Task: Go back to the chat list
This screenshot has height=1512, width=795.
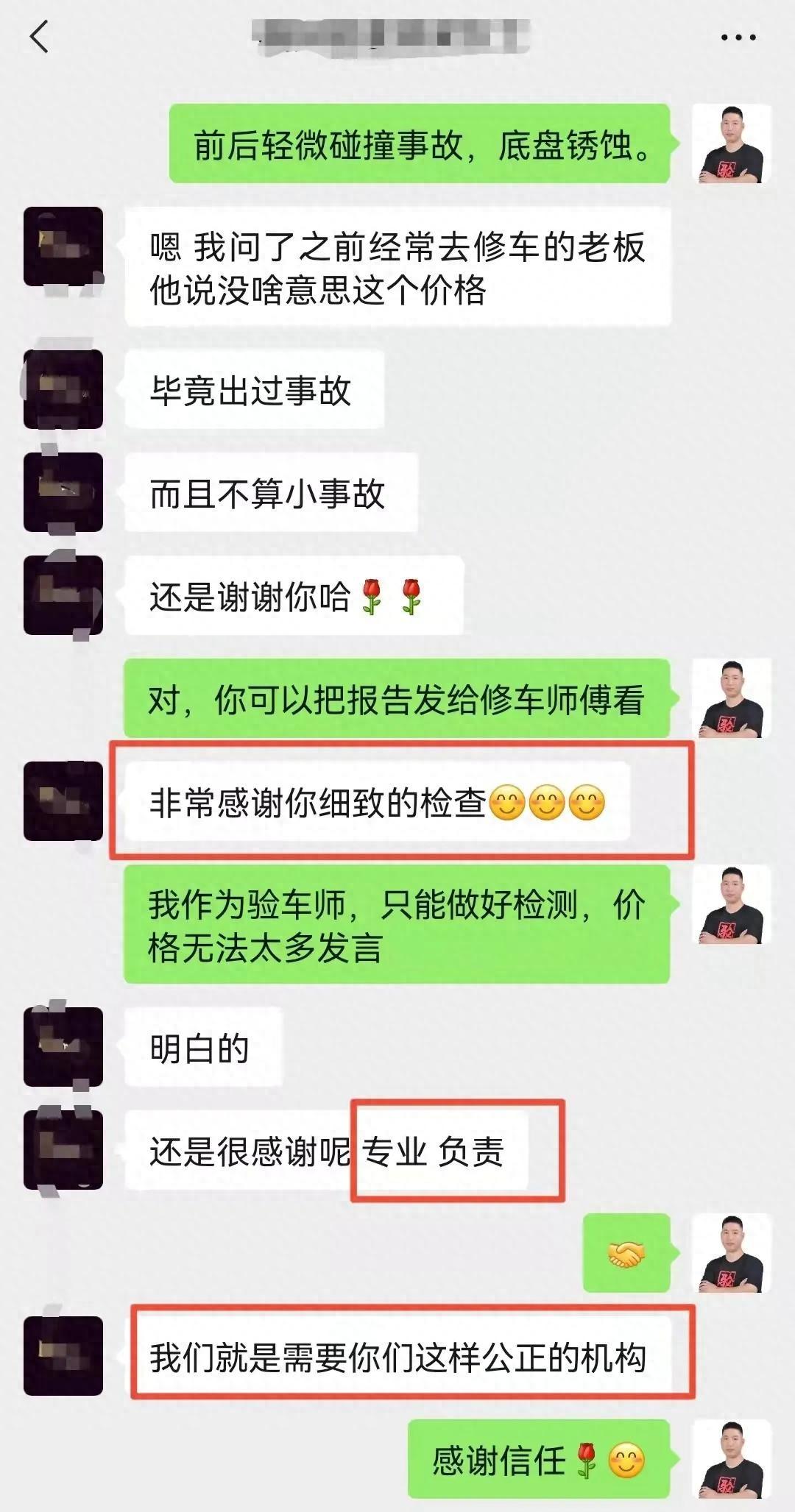Action: click(x=39, y=37)
